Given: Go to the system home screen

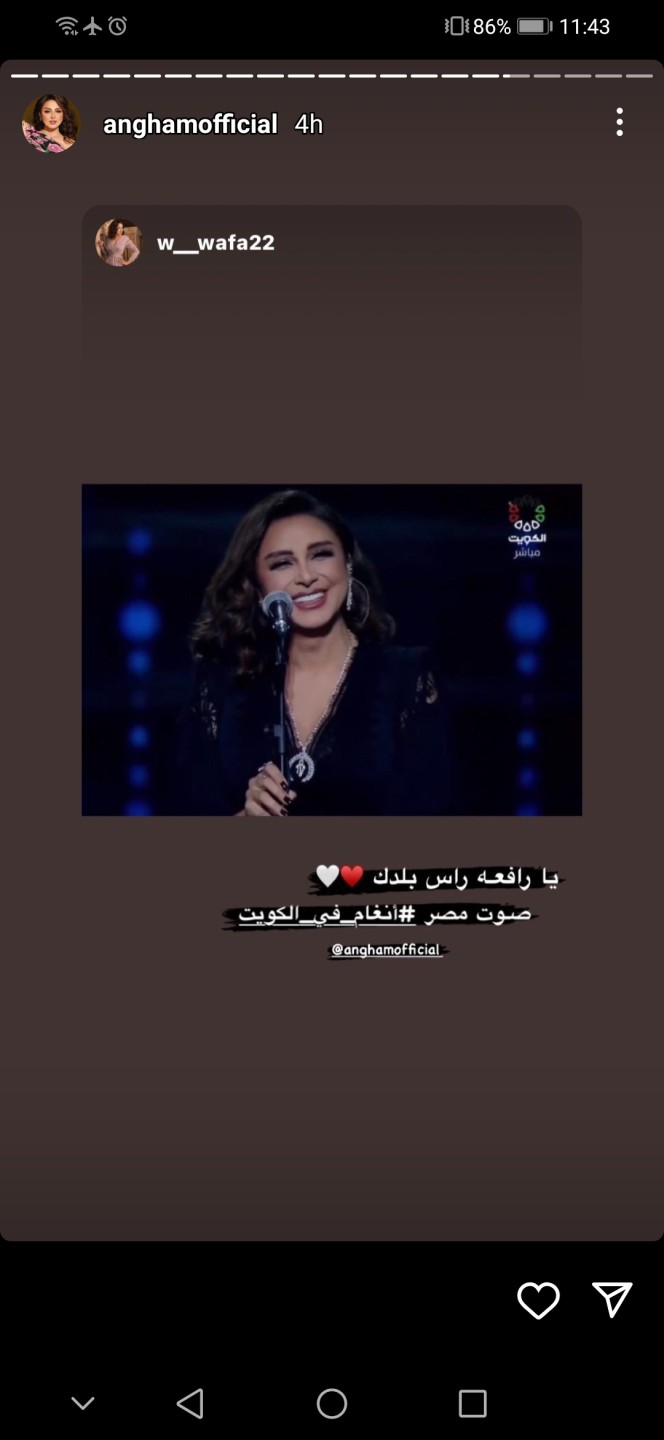Looking at the screenshot, I should pyautogui.click(x=332, y=1403).
